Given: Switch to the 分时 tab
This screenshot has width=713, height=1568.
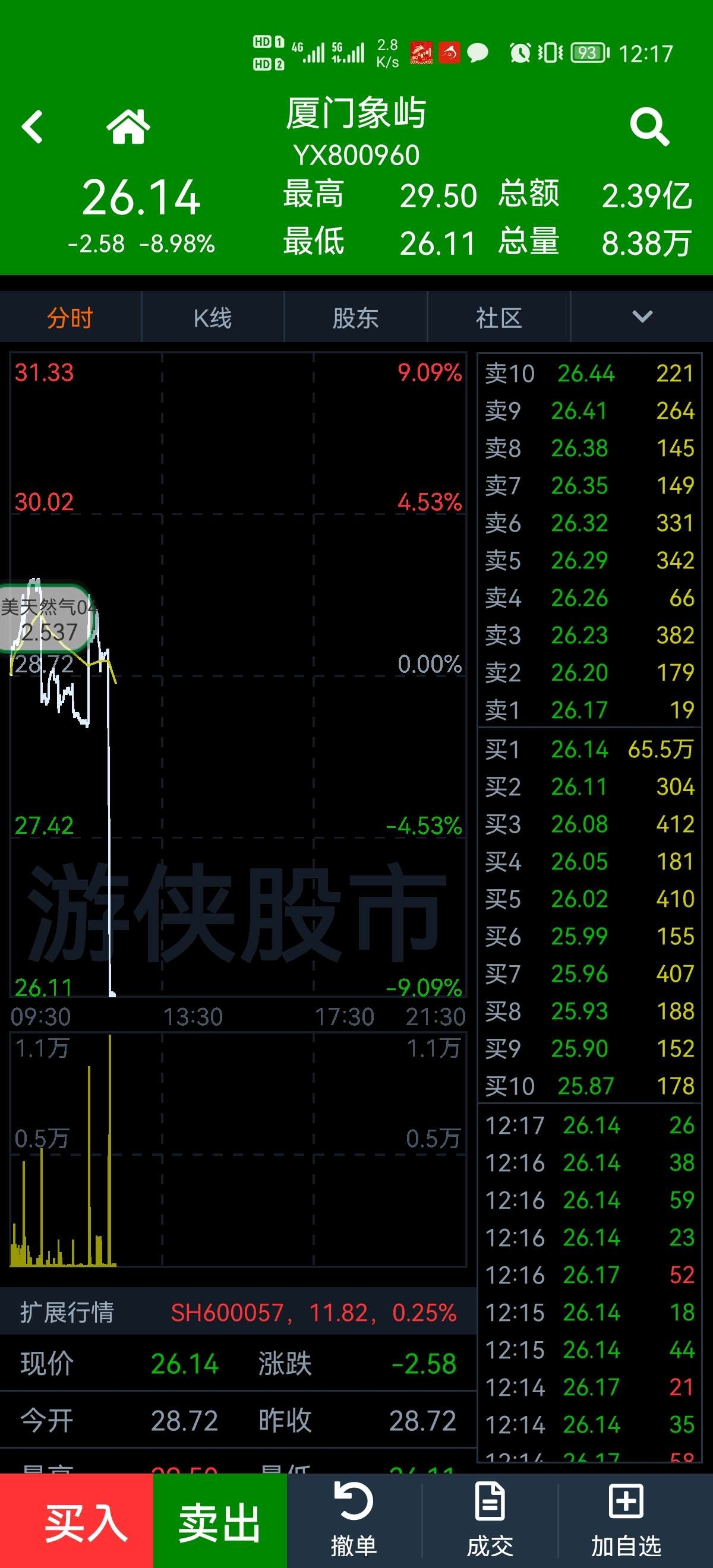Looking at the screenshot, I should [70, 318].
